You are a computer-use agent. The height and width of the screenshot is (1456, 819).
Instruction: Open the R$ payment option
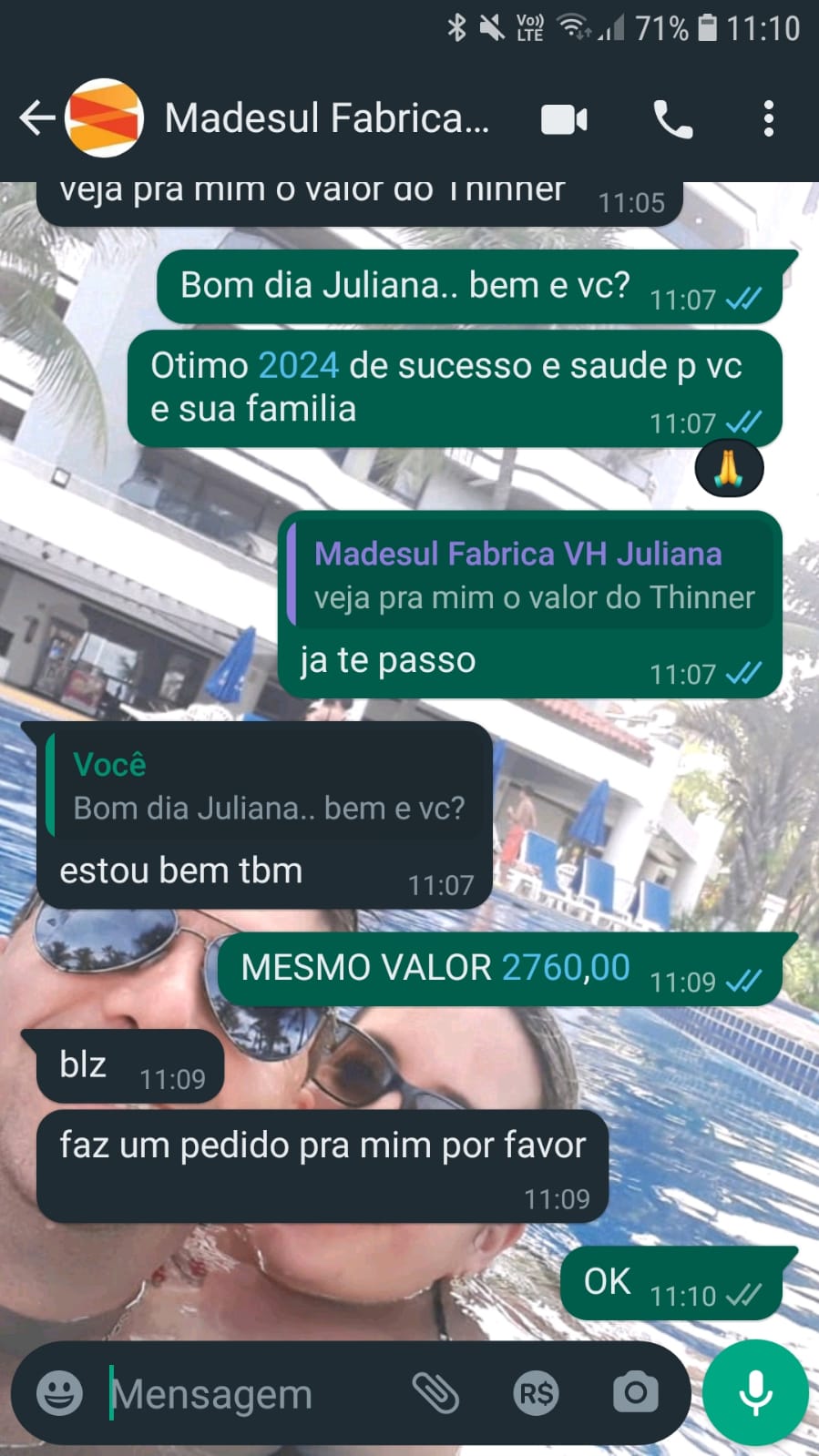point(536,1392)
